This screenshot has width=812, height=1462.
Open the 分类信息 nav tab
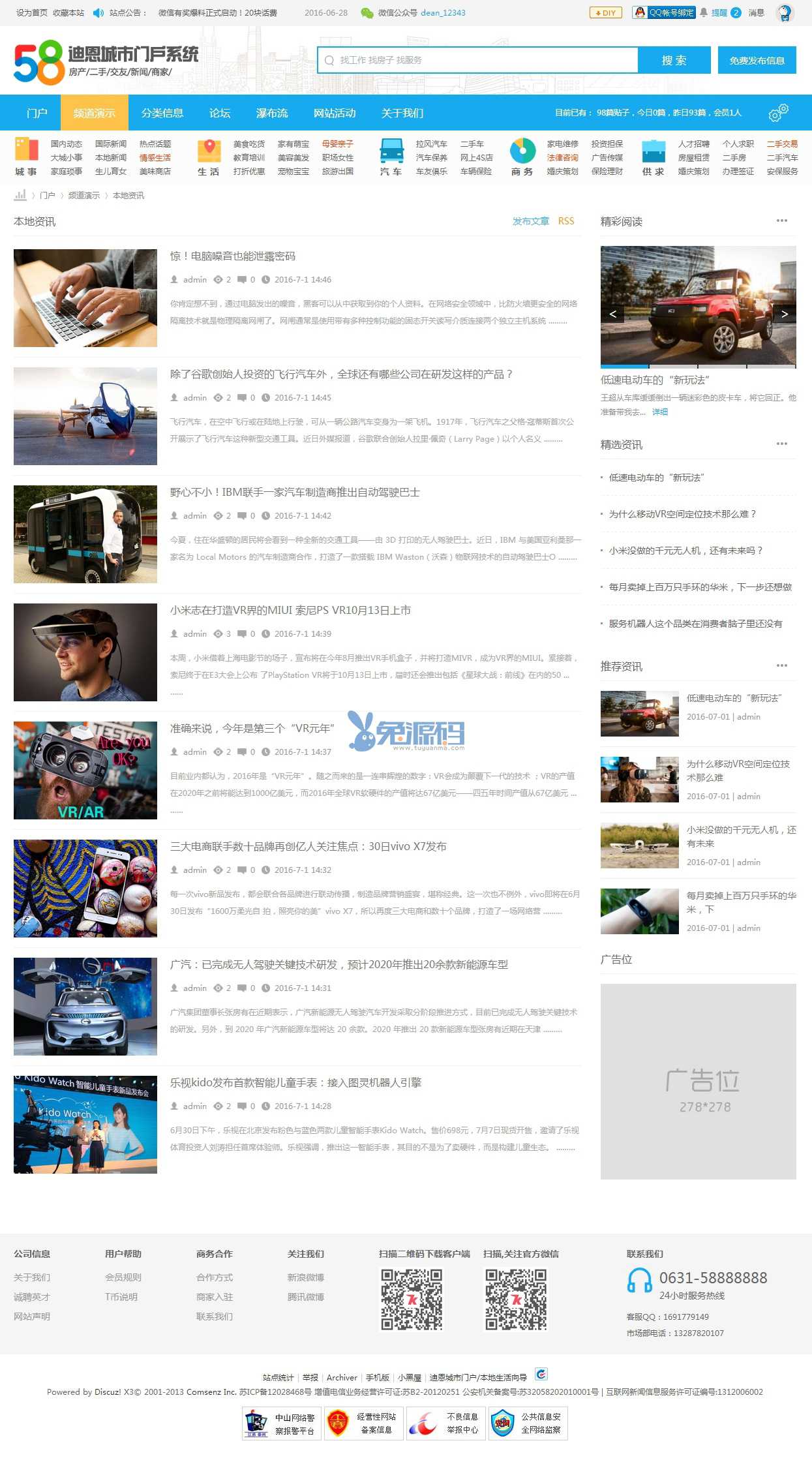pyautogui.click(x=162, y=113)
